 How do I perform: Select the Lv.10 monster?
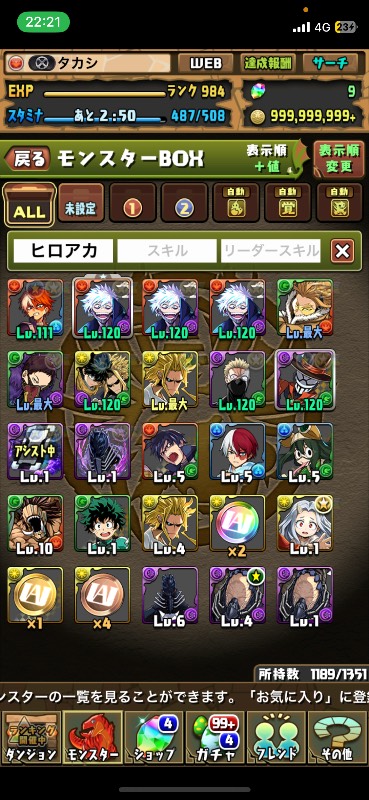(x=36, y=523)
